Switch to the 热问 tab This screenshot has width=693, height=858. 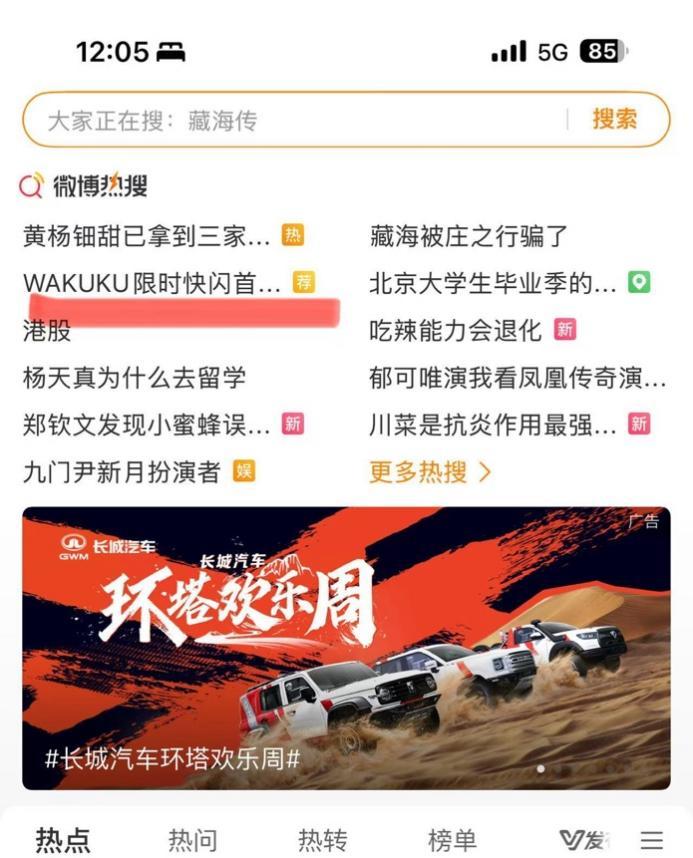coord(193,840)
